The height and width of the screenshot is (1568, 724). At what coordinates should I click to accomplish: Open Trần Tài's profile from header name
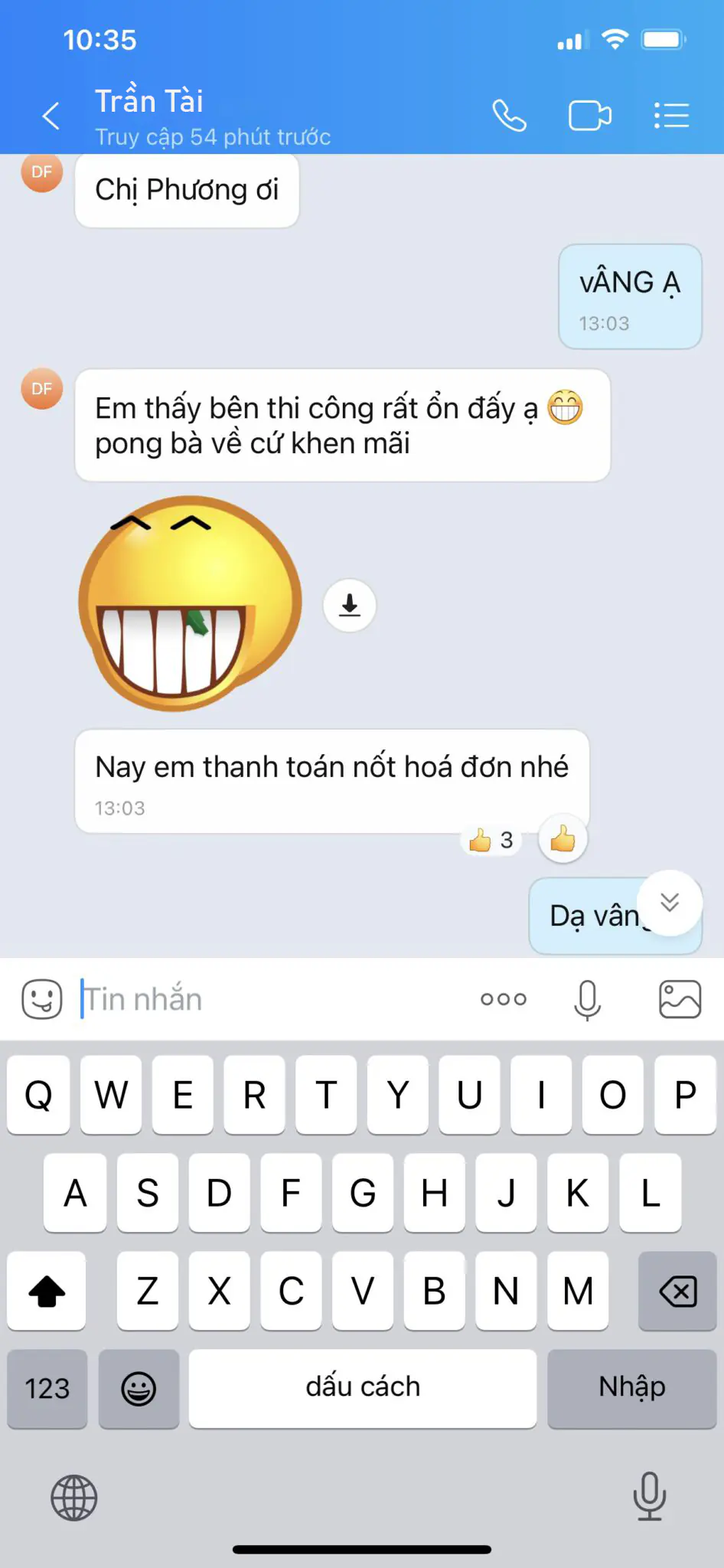click(148, 101)
